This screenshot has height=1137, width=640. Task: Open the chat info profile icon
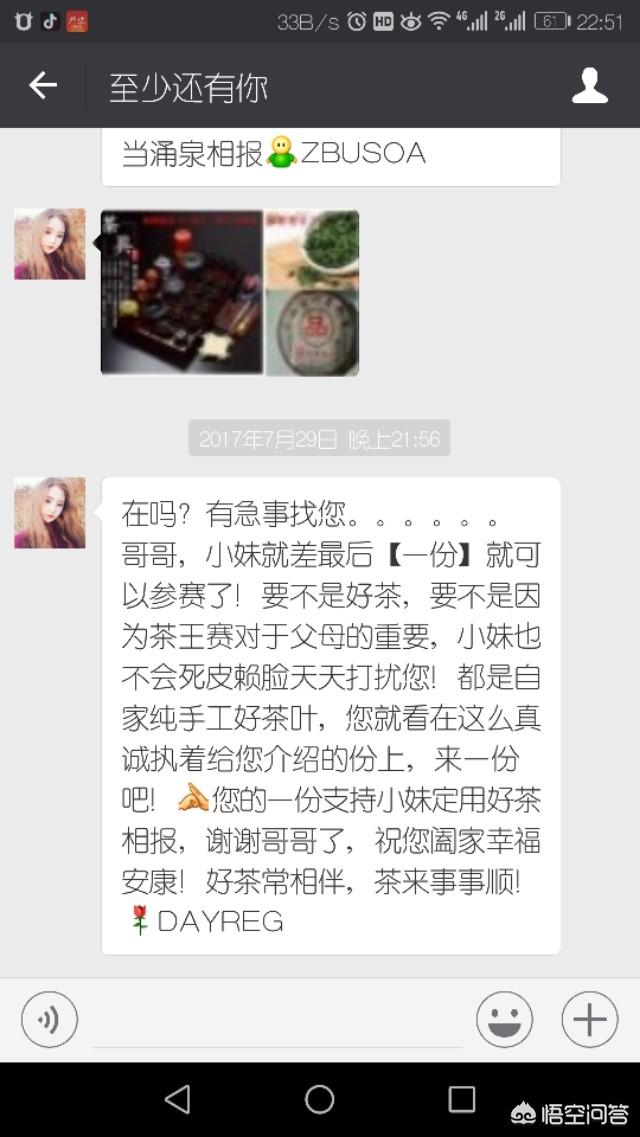coord(589,86)
